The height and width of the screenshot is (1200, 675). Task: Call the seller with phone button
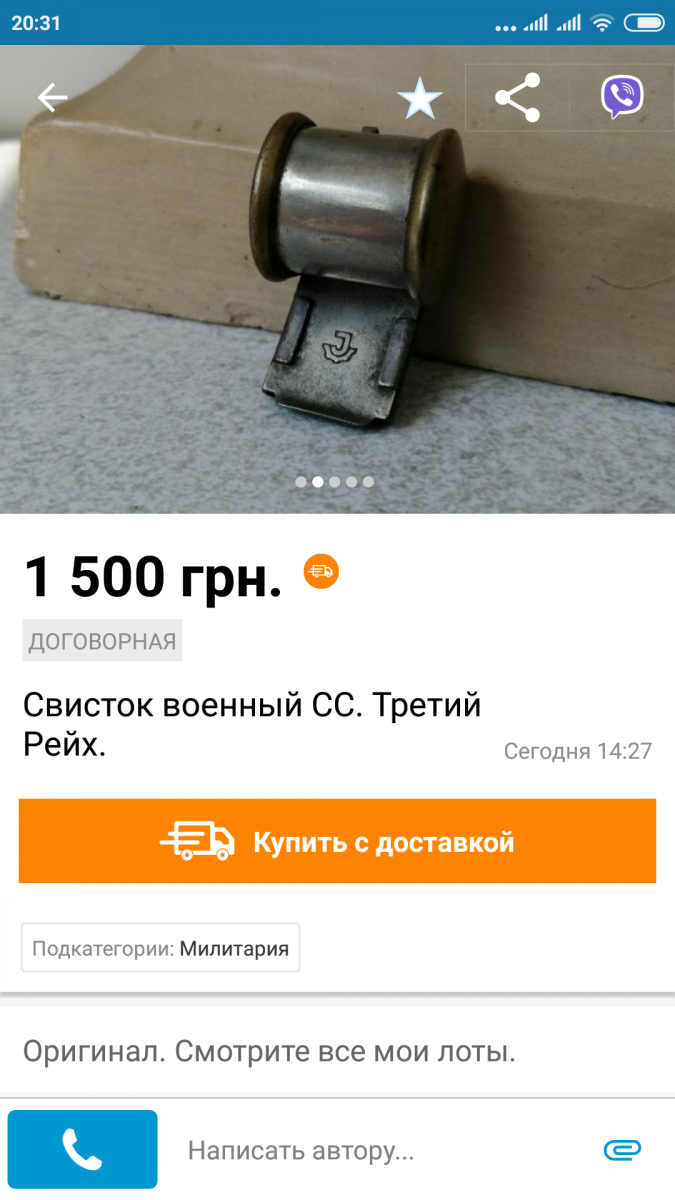83,1149
